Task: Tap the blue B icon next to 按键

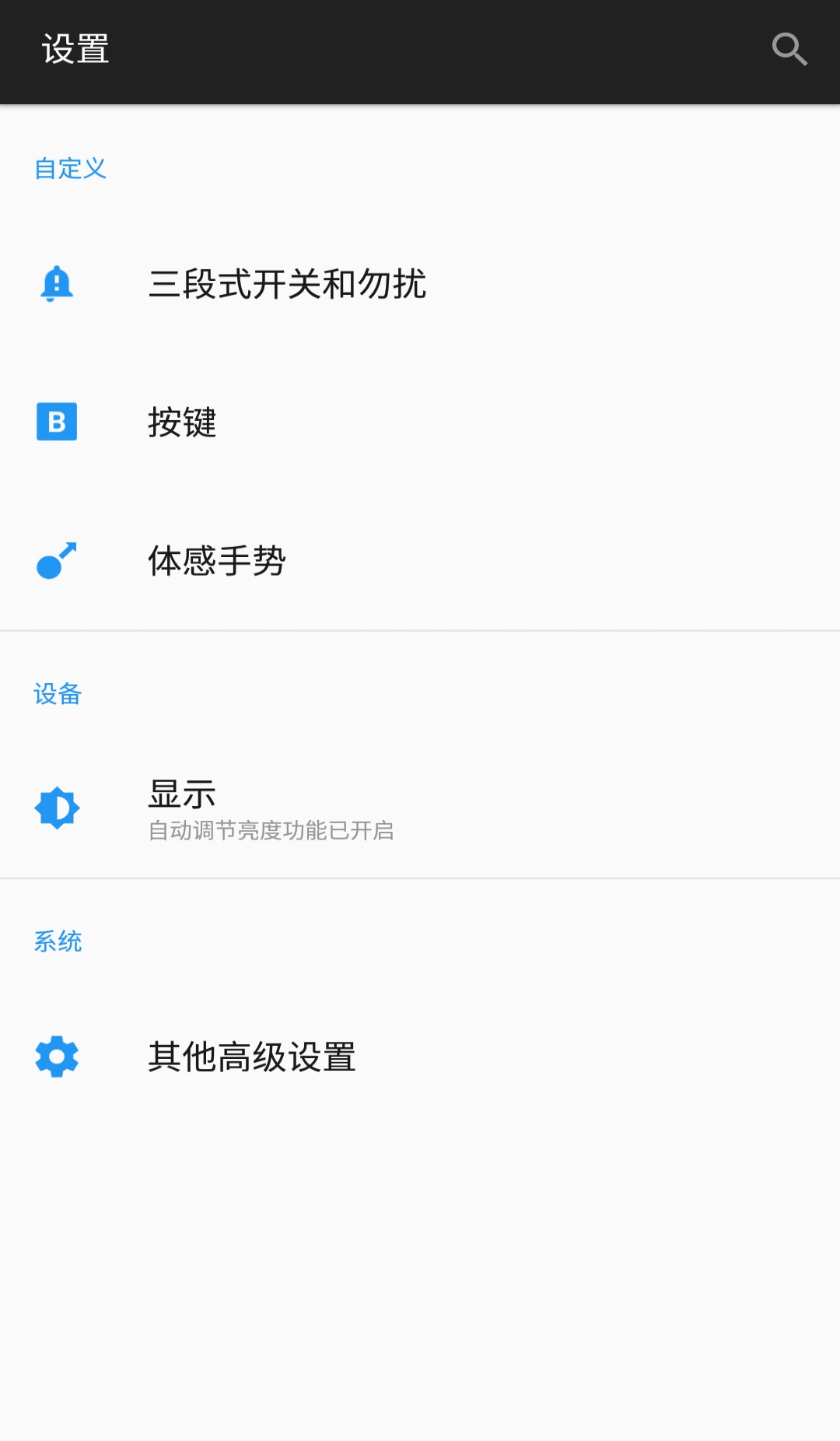Action: point(55,422)
